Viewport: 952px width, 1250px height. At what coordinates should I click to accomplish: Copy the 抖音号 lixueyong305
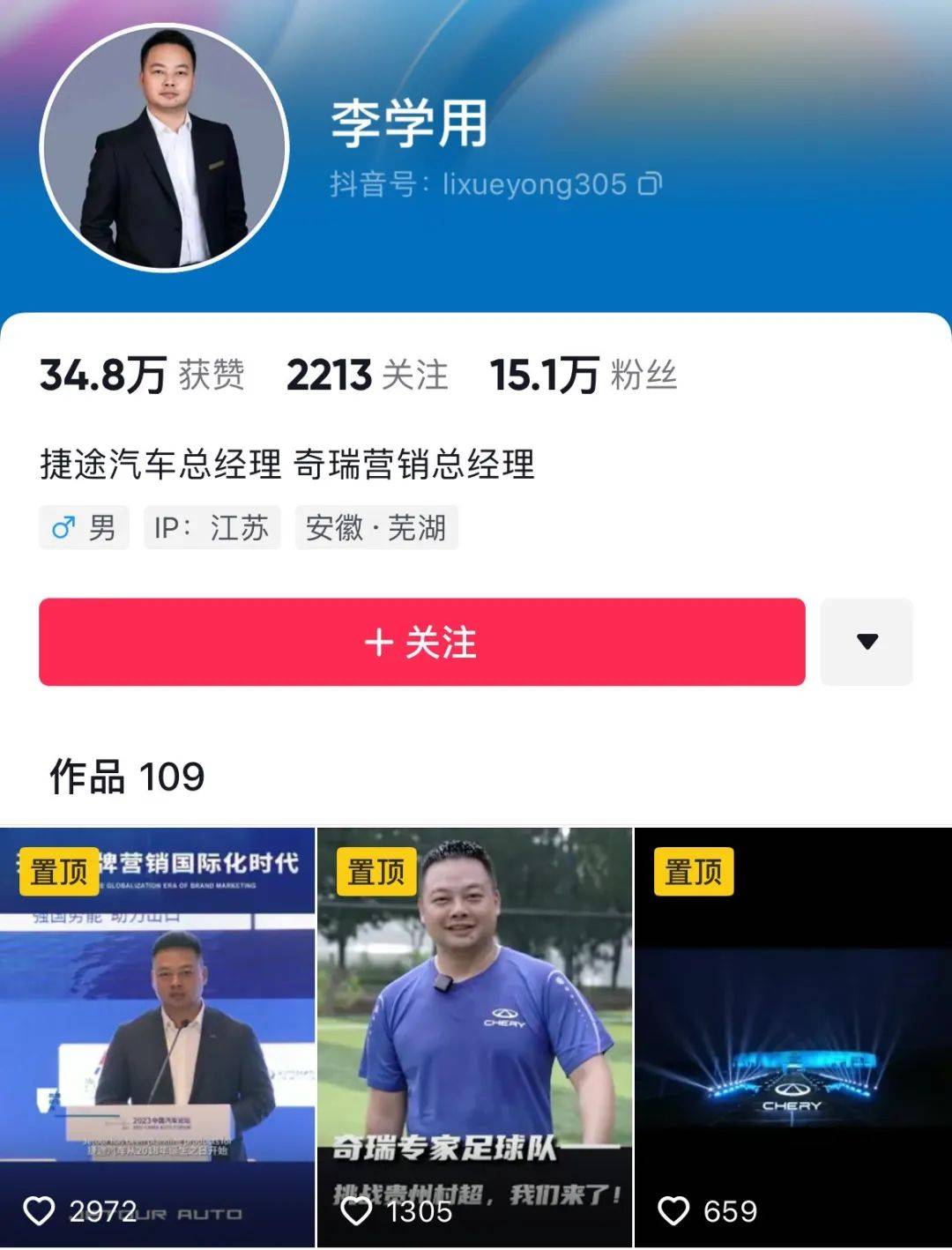pyautogui.click(x=650, y=183)
